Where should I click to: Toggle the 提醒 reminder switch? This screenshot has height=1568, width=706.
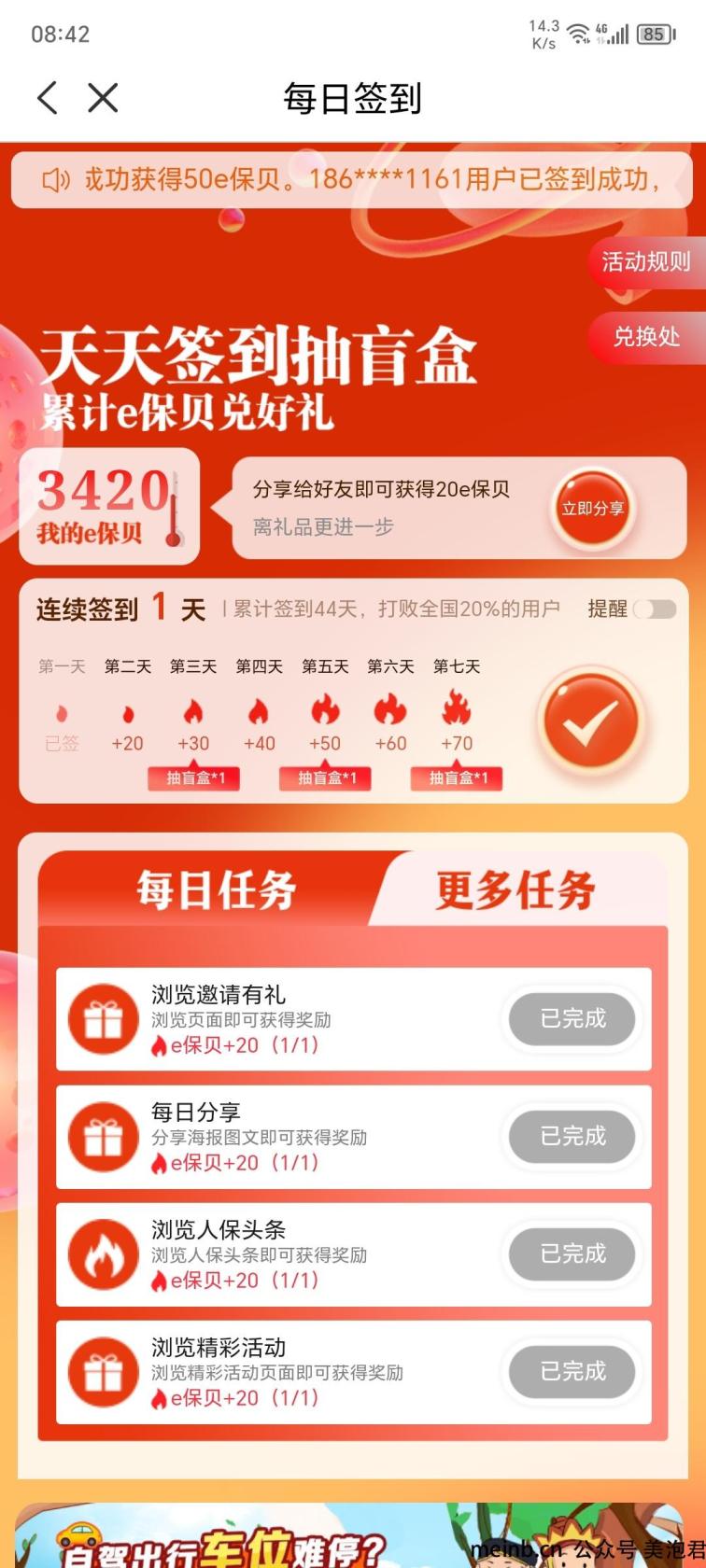(x=655, y=609)
